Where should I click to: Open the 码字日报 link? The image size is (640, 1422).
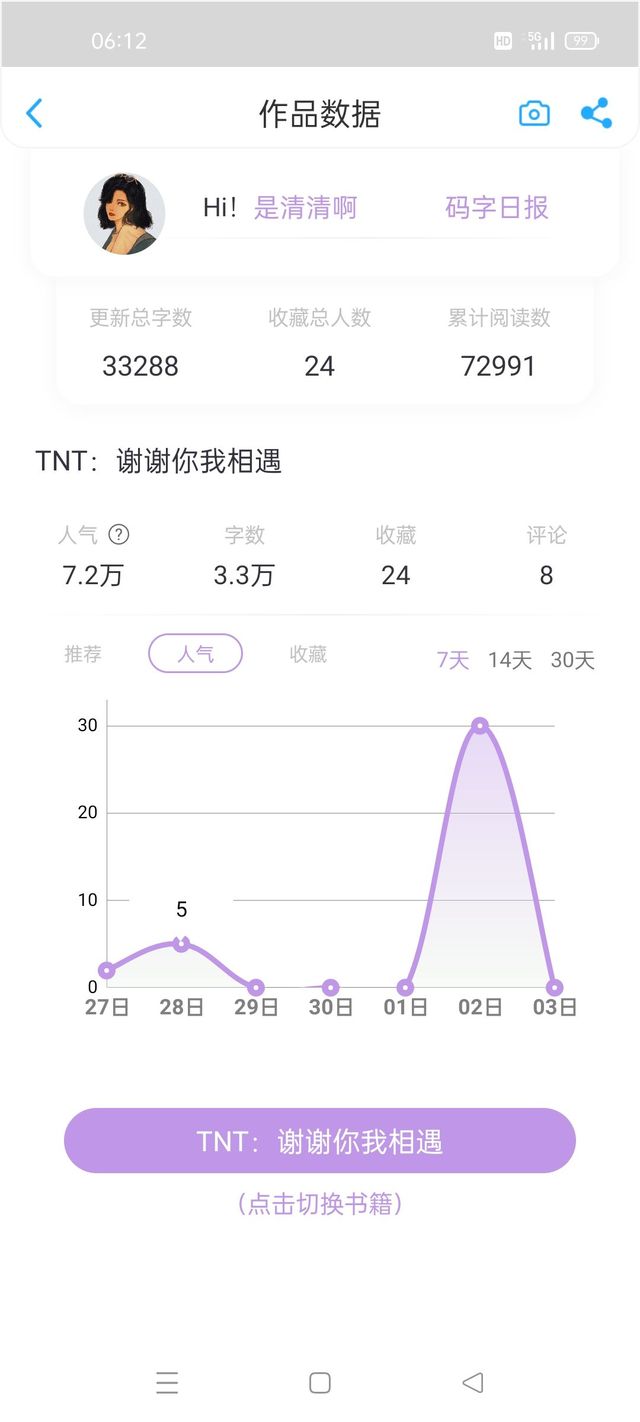click(x=497, y=207)
